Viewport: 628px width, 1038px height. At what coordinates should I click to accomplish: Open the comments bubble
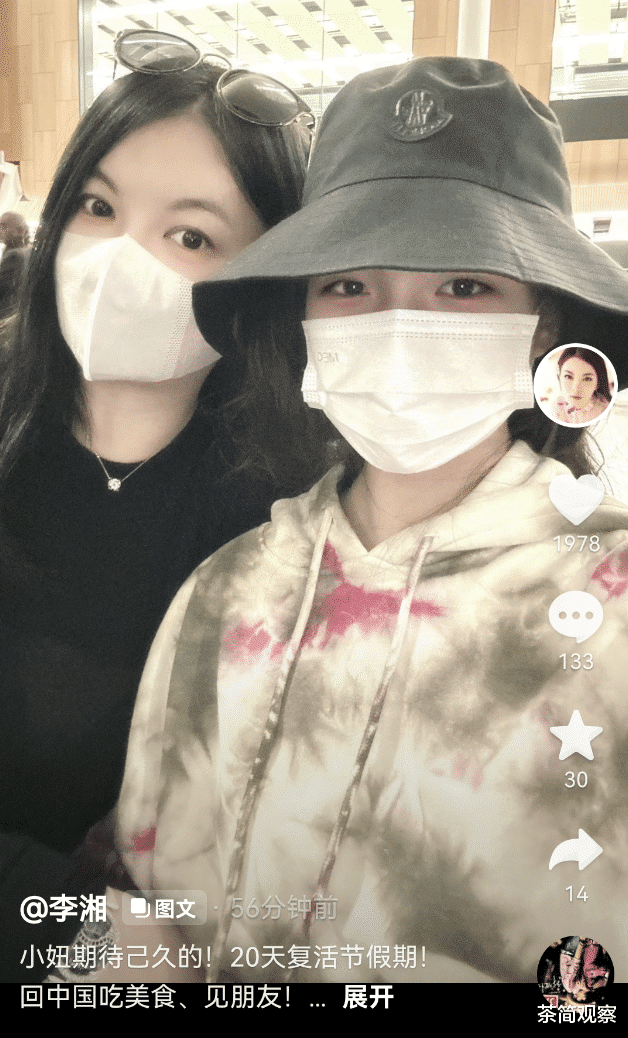576,617
